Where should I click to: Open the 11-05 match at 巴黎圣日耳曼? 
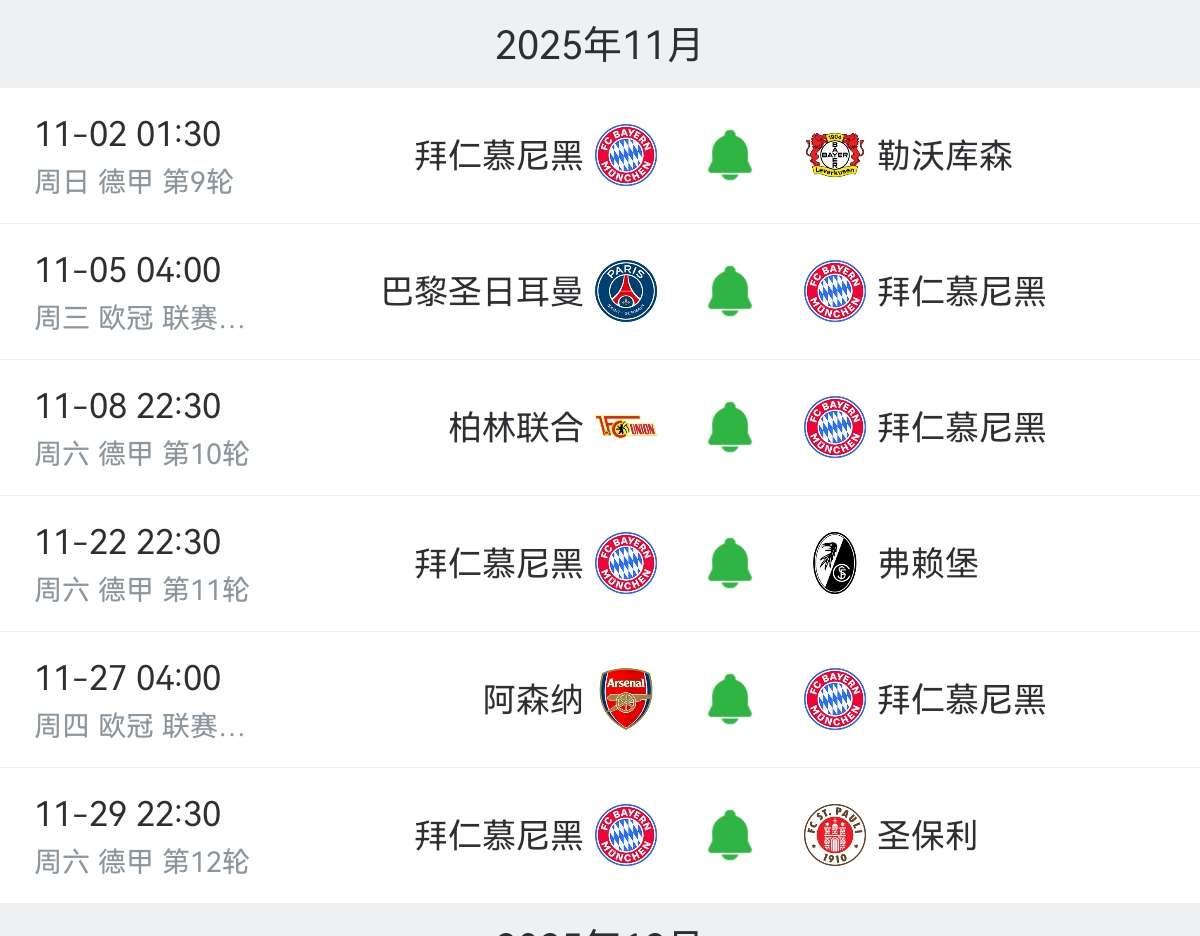click(x=300, y=292)
